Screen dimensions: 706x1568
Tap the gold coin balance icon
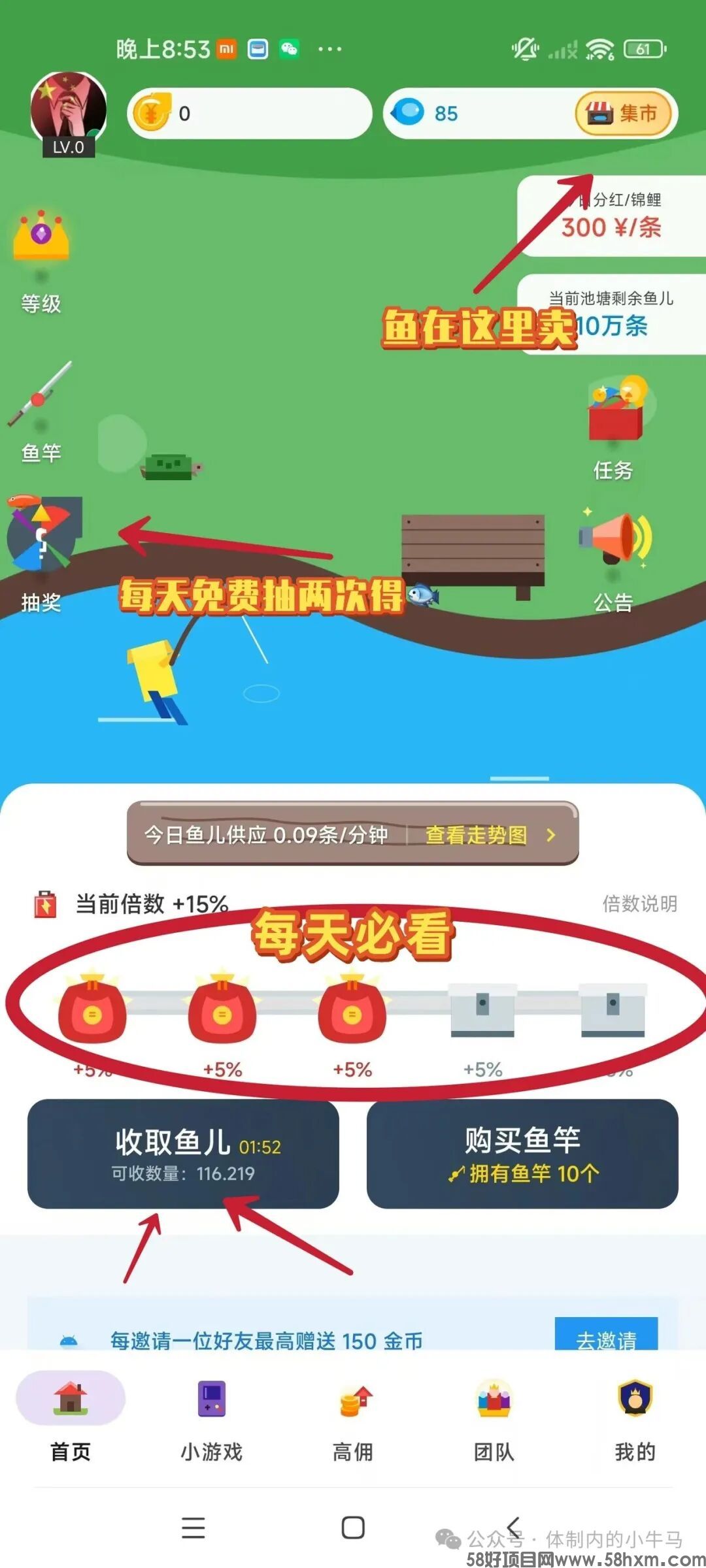[152, 113]
